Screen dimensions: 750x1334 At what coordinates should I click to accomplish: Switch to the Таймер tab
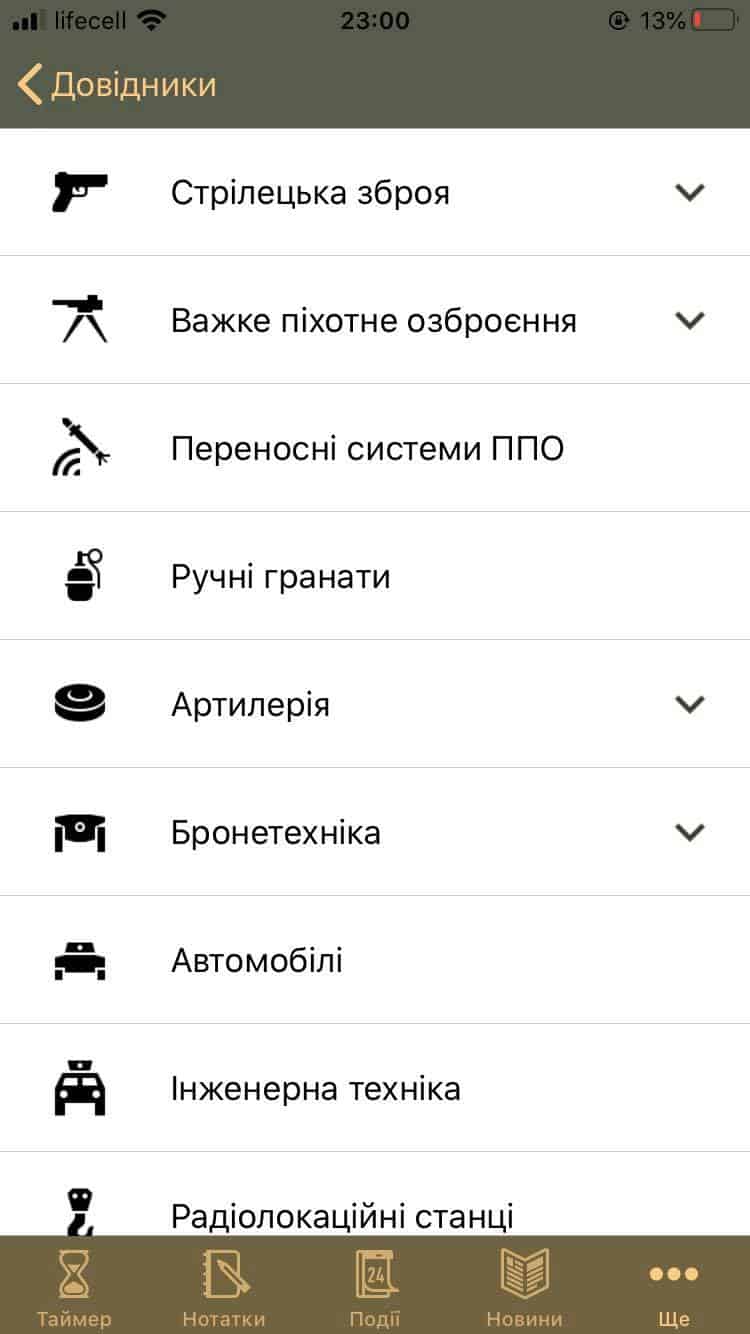pos(74,1288)
